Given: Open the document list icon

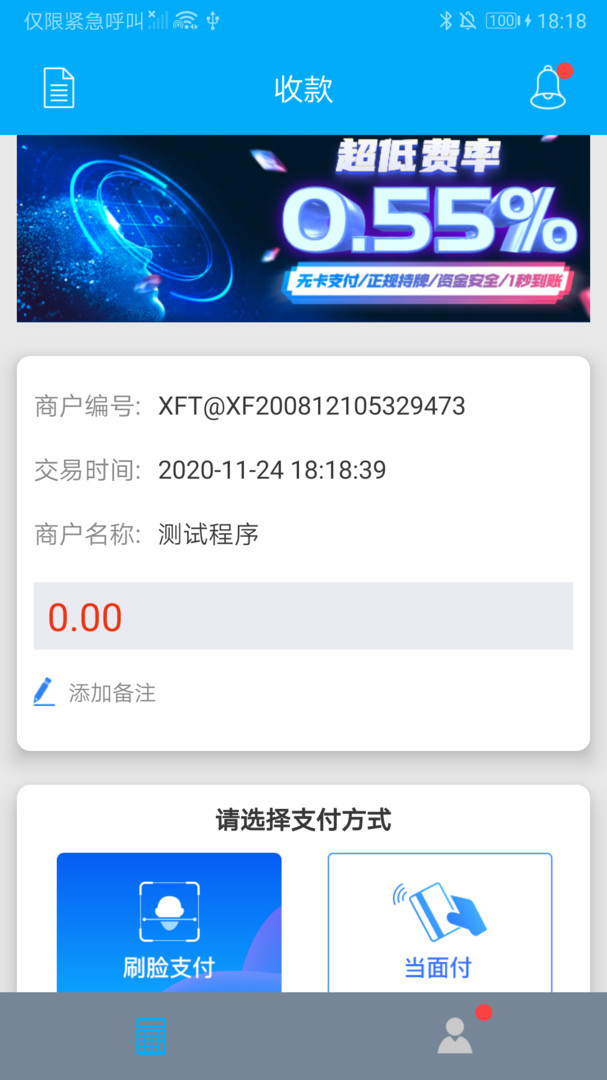Looking at the screenshot, I should click(x=59, y=88).
